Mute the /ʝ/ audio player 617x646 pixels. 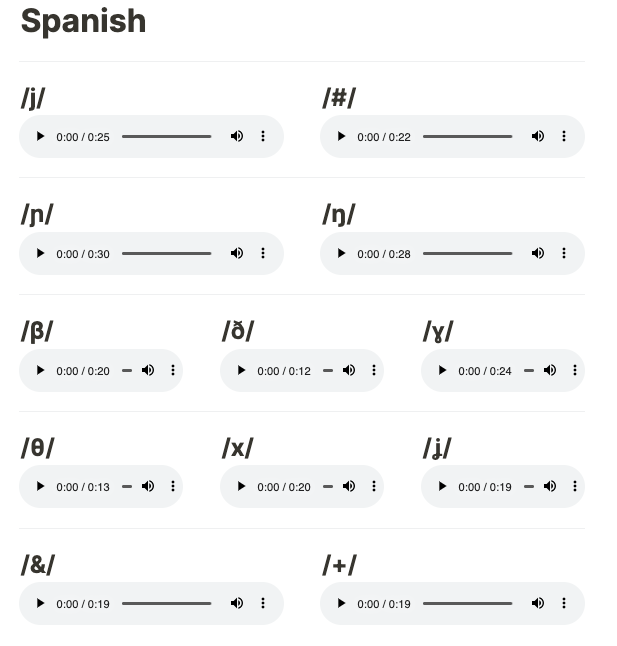point(550,487)
